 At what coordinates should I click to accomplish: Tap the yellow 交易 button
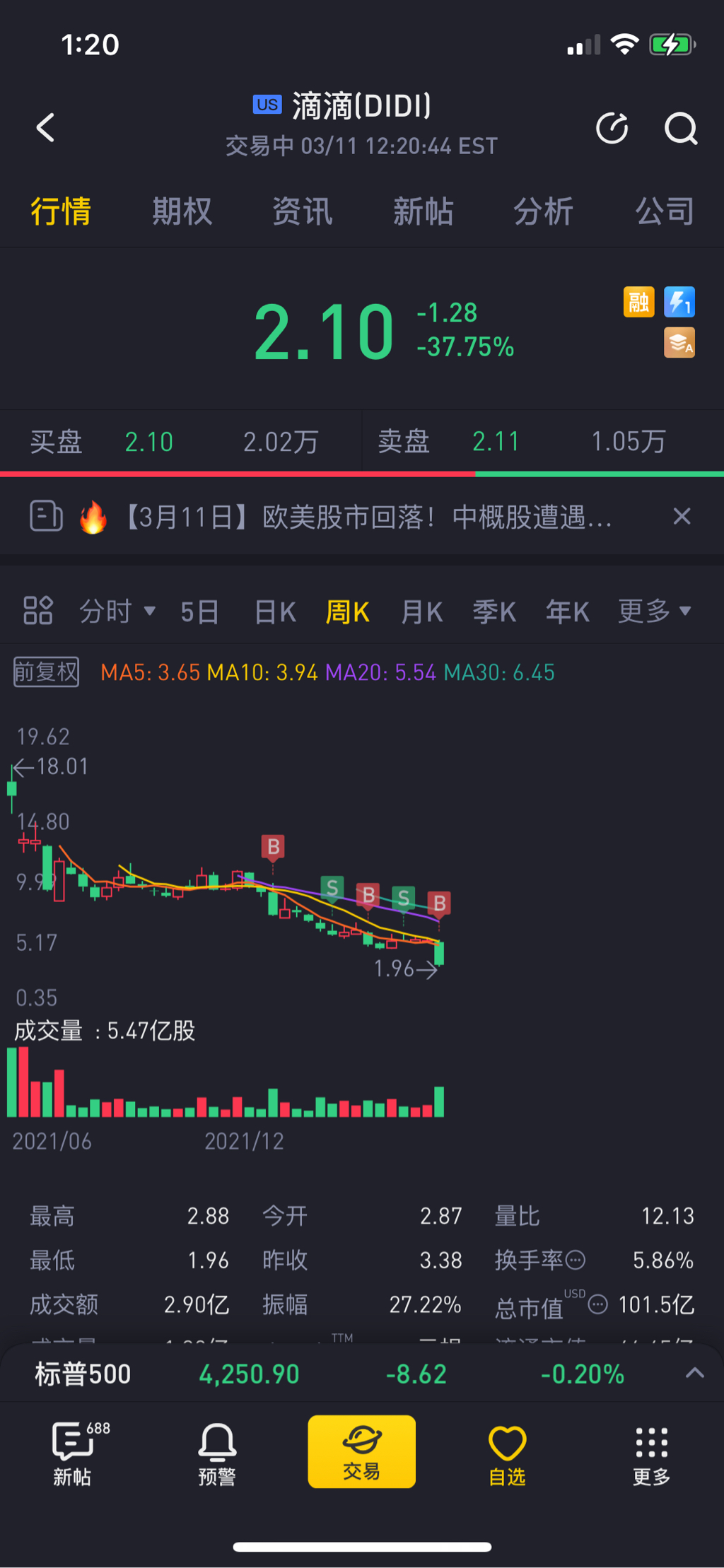(x=361, y=1451)
